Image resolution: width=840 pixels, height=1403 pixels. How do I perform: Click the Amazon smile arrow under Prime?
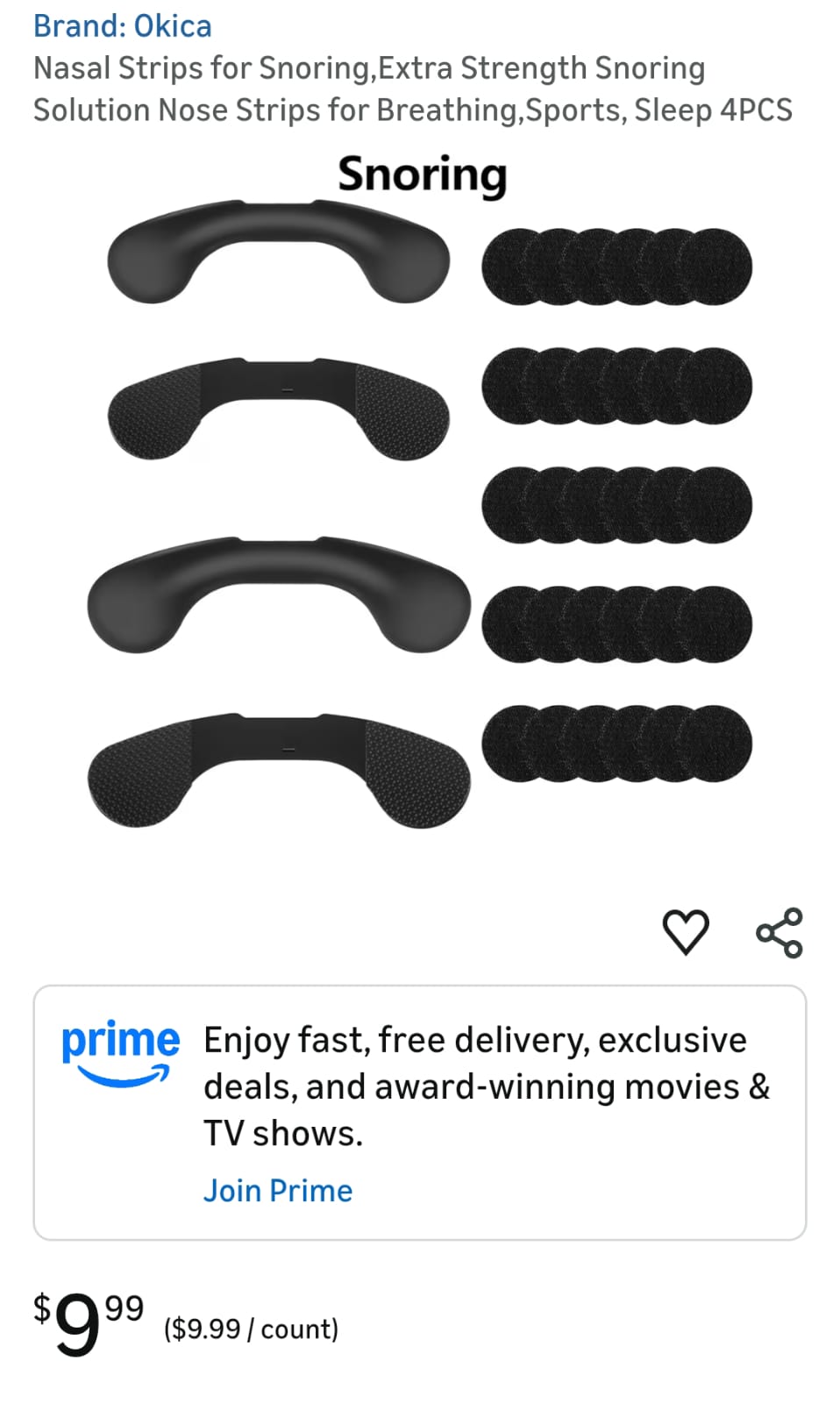[121, 1077]
